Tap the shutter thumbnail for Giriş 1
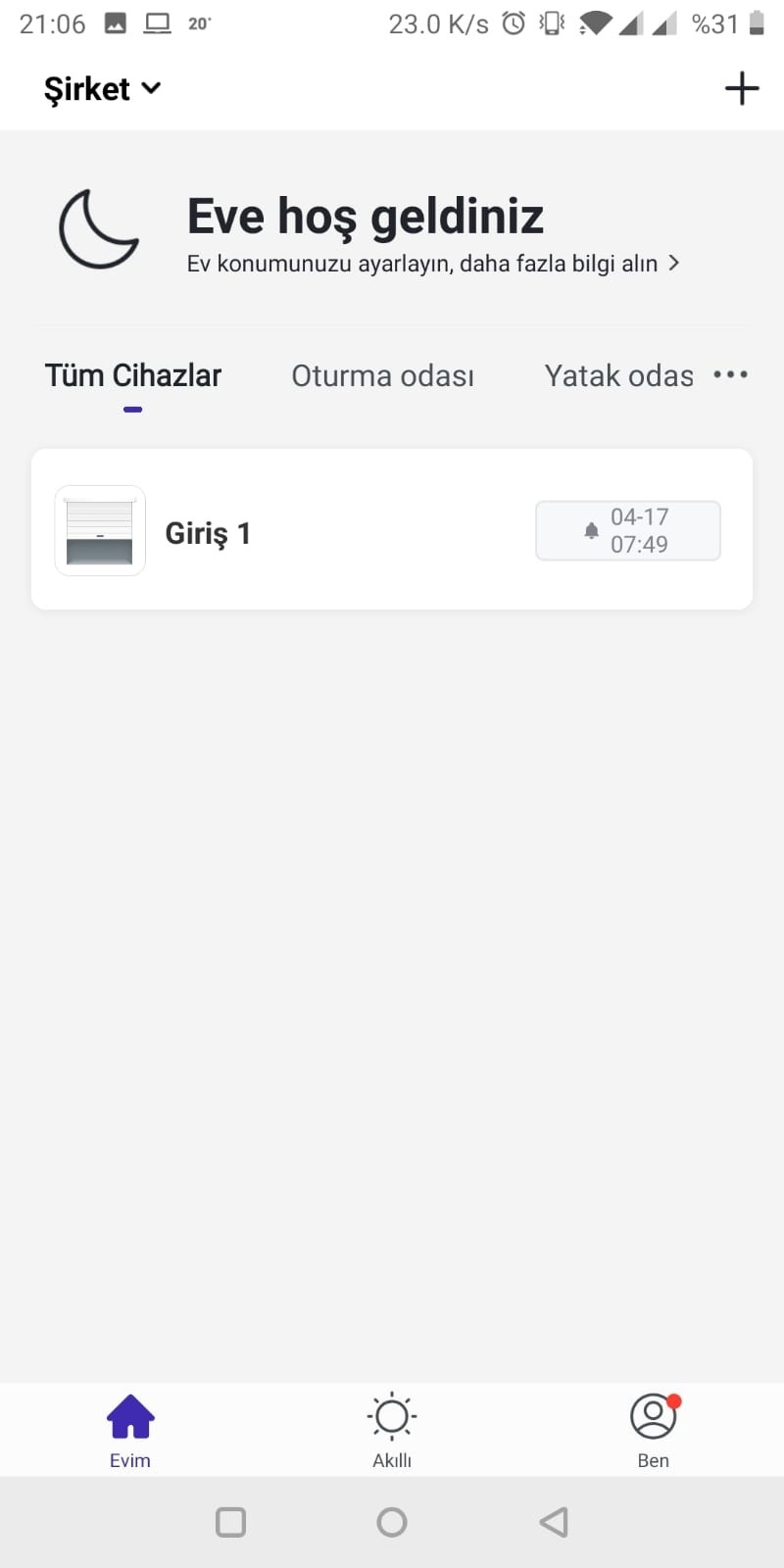 pos(99,530)
